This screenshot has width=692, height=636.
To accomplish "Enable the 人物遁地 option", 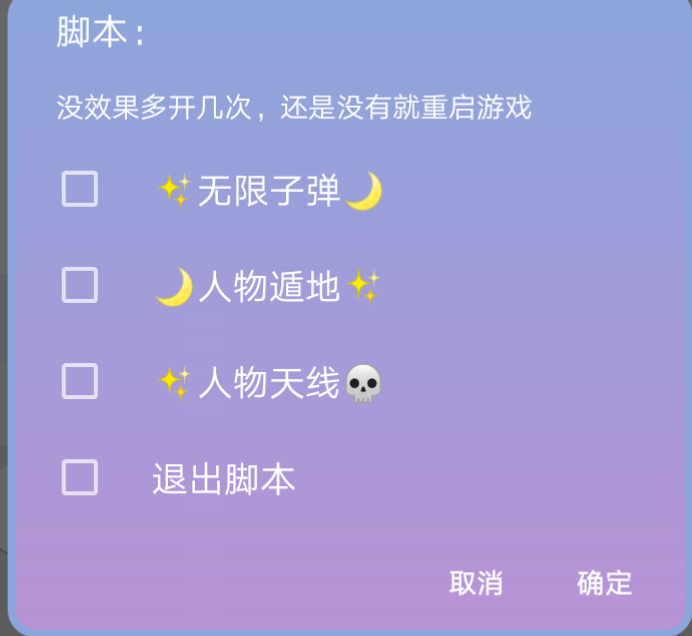I will tap(80, 285).
